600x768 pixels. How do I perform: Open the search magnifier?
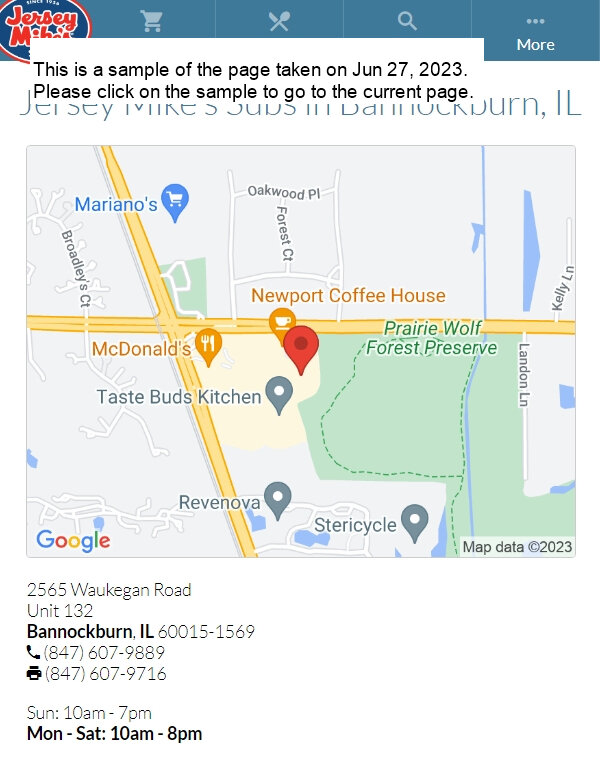[407, 21]
